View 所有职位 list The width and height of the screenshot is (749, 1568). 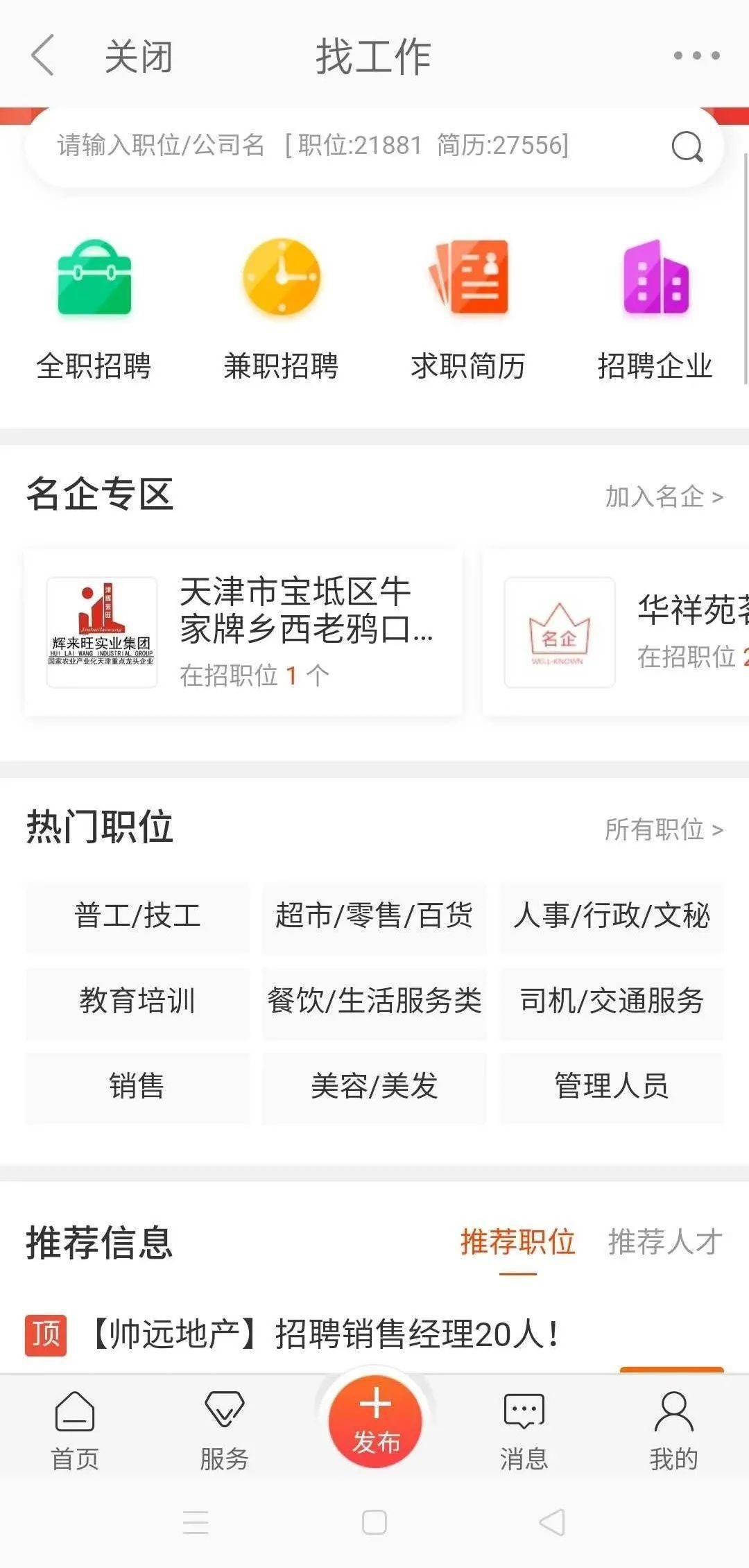664,829
